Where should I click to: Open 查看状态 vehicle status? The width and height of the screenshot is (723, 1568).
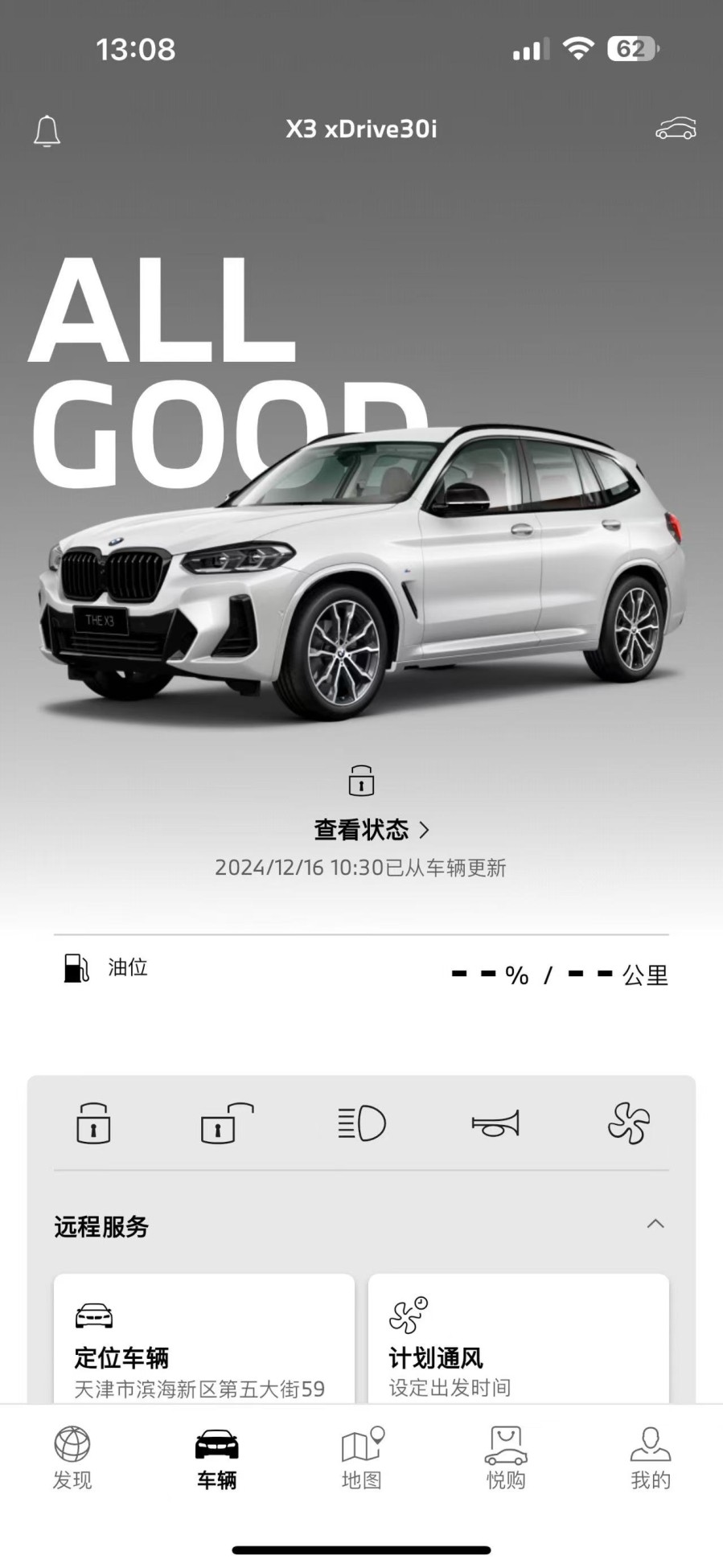coord(372,830)
